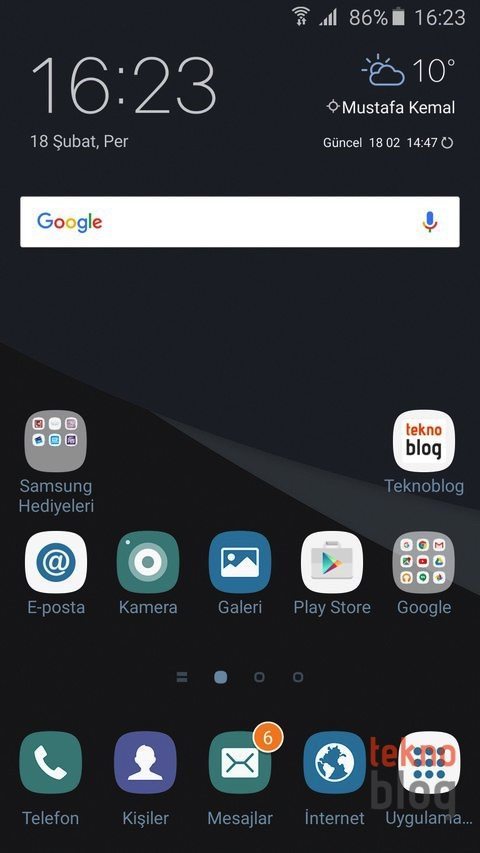Jump to the last home page dot
480x853 pixels.
(298, 677)
